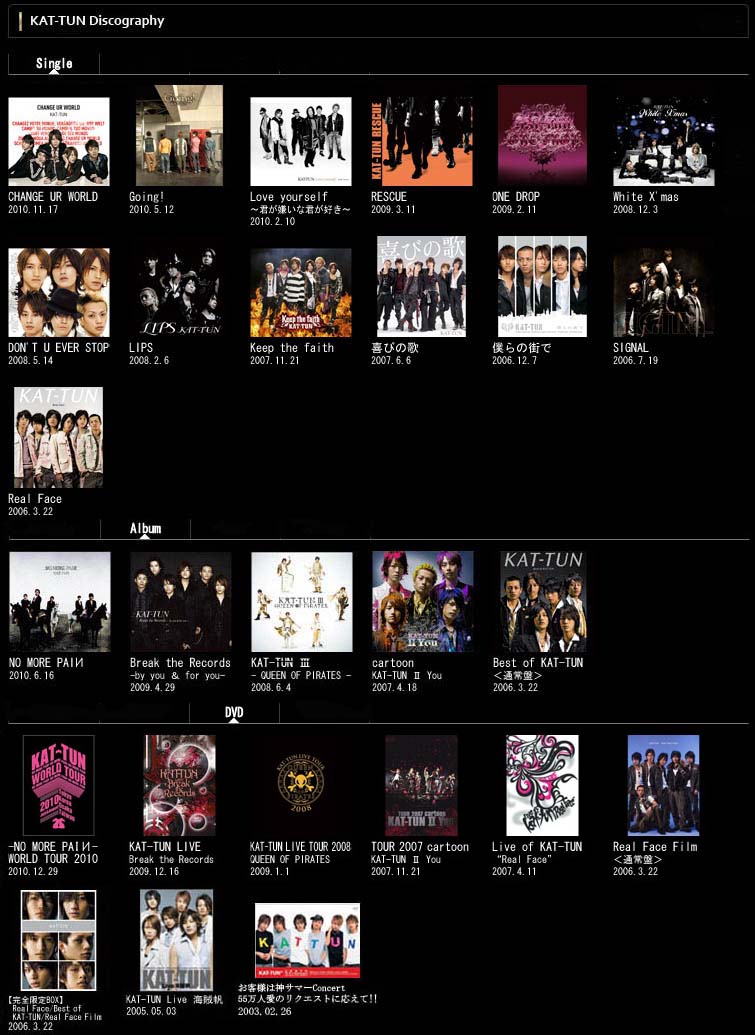Open the CHANGE UR WORLD single
The width and height of the screenshot is (755, 1035).
[59, 141]
